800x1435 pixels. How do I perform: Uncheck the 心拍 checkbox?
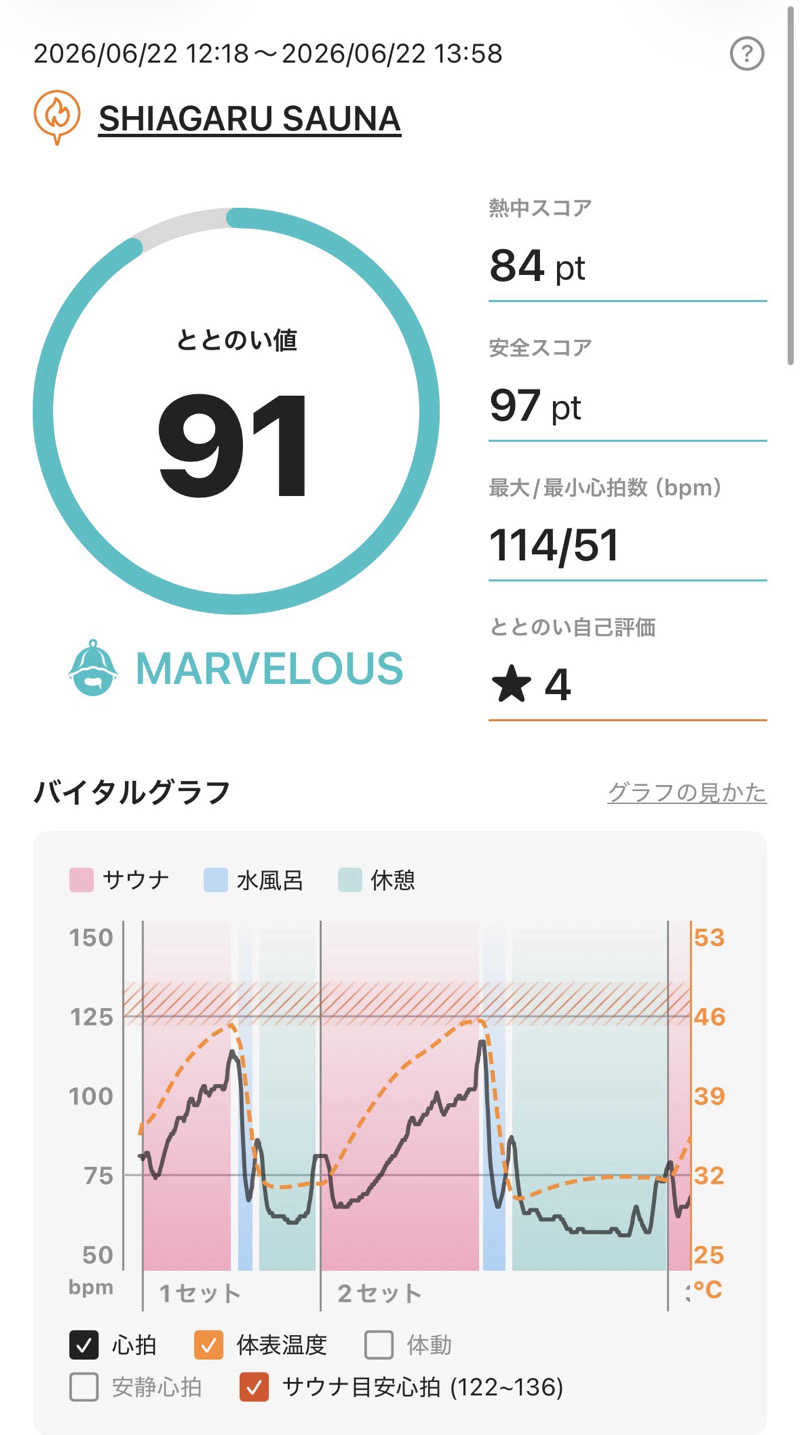pos(84,1345)
